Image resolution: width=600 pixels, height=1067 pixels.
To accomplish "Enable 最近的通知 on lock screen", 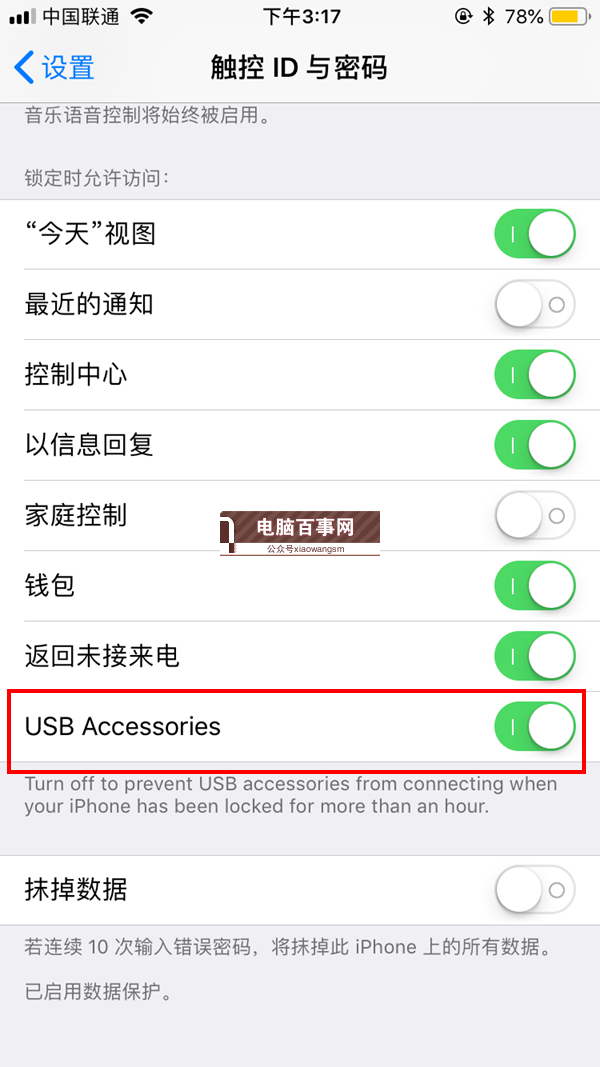I will (x=535, y=305).
